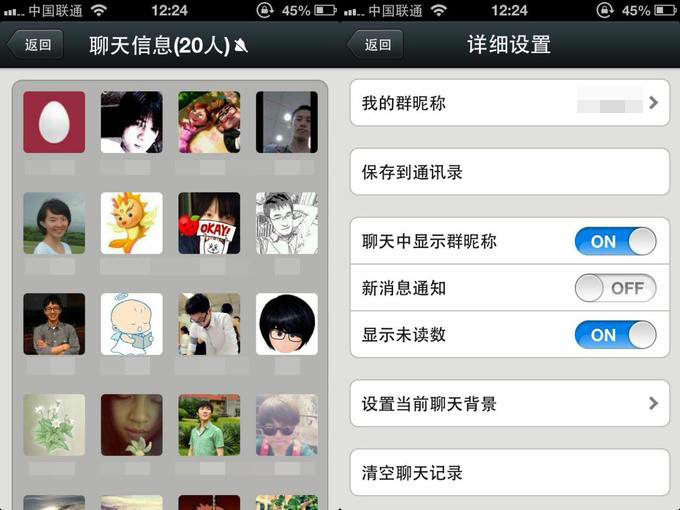Screen dimensions: 680x510
Task: Open the member with egg avatar
Action: click(54, 122)
